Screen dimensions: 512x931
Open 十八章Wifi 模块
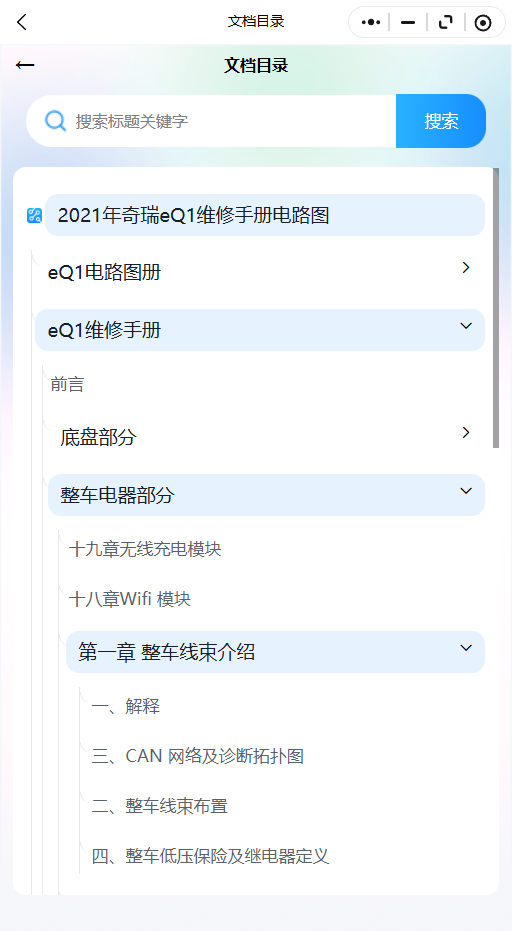pos(129,599)
